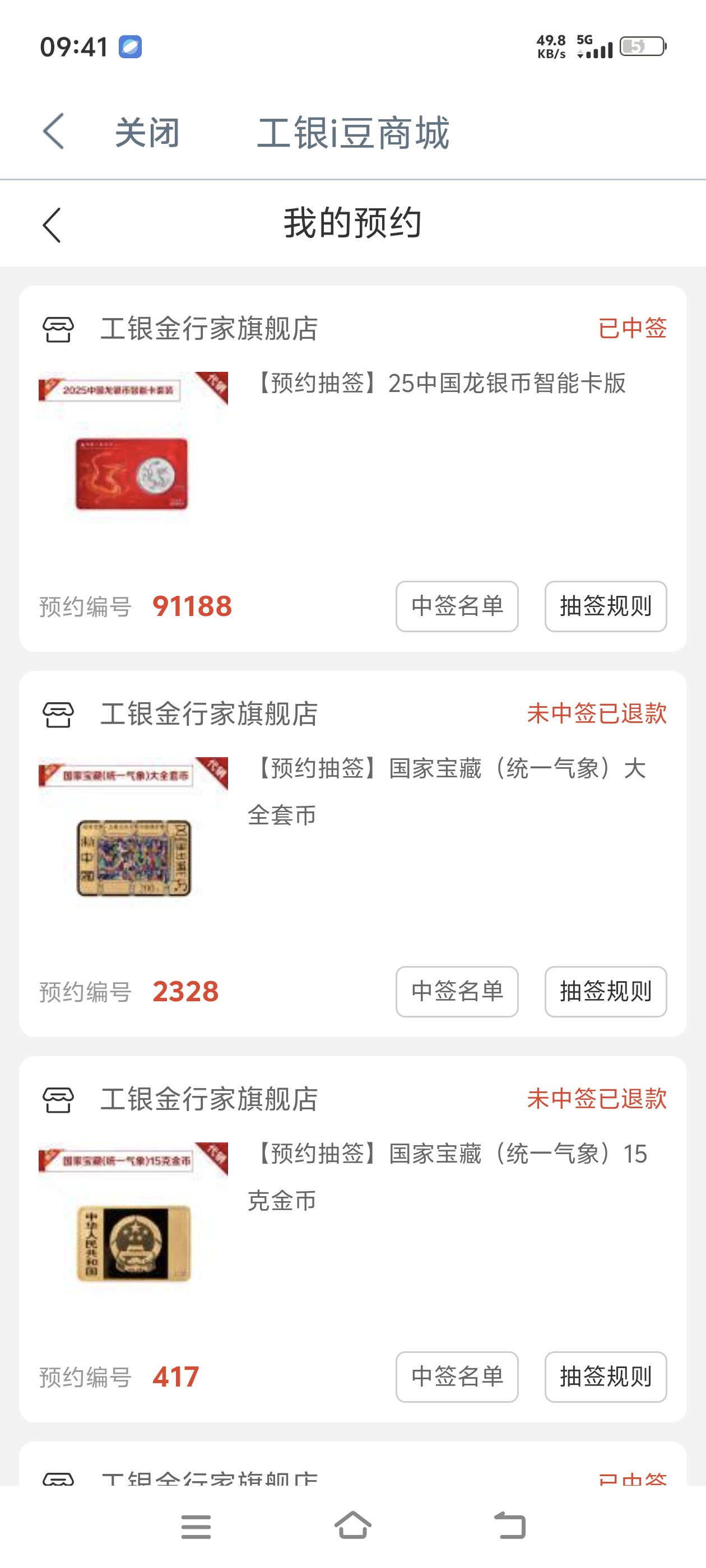
Task: Open 中签名单 for 25中国龙银币智能卡版
Action: [x=457, y=606]
